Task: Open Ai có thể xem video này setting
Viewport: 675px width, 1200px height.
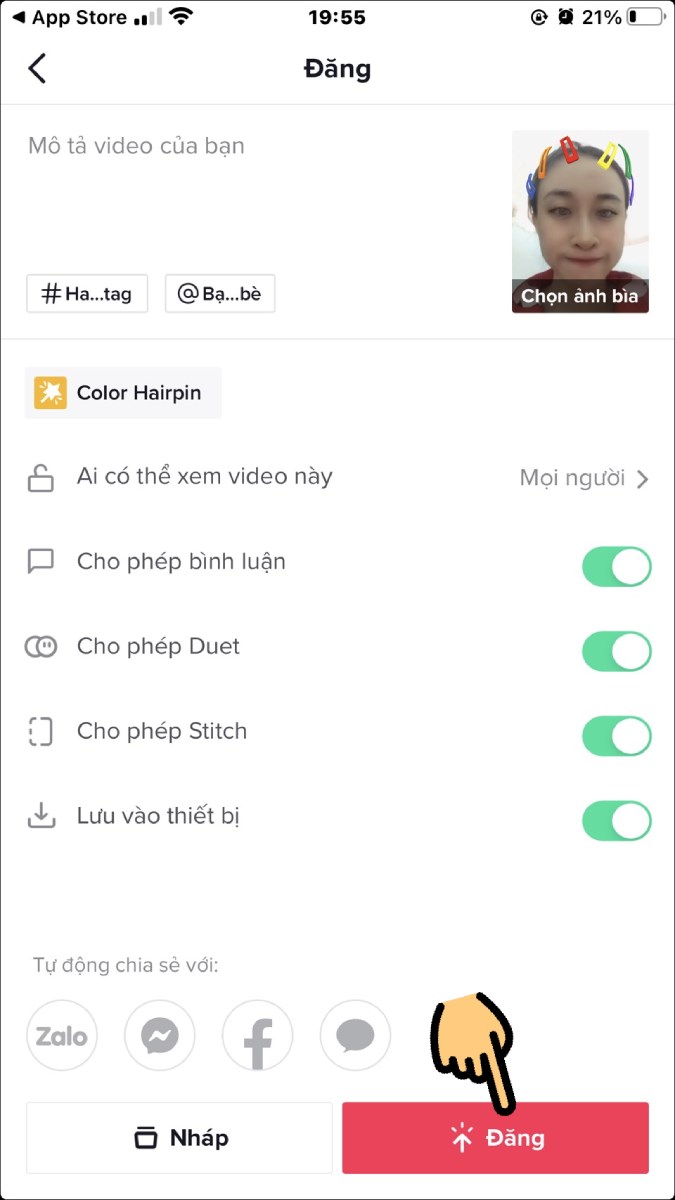Action: click(338, 478)
